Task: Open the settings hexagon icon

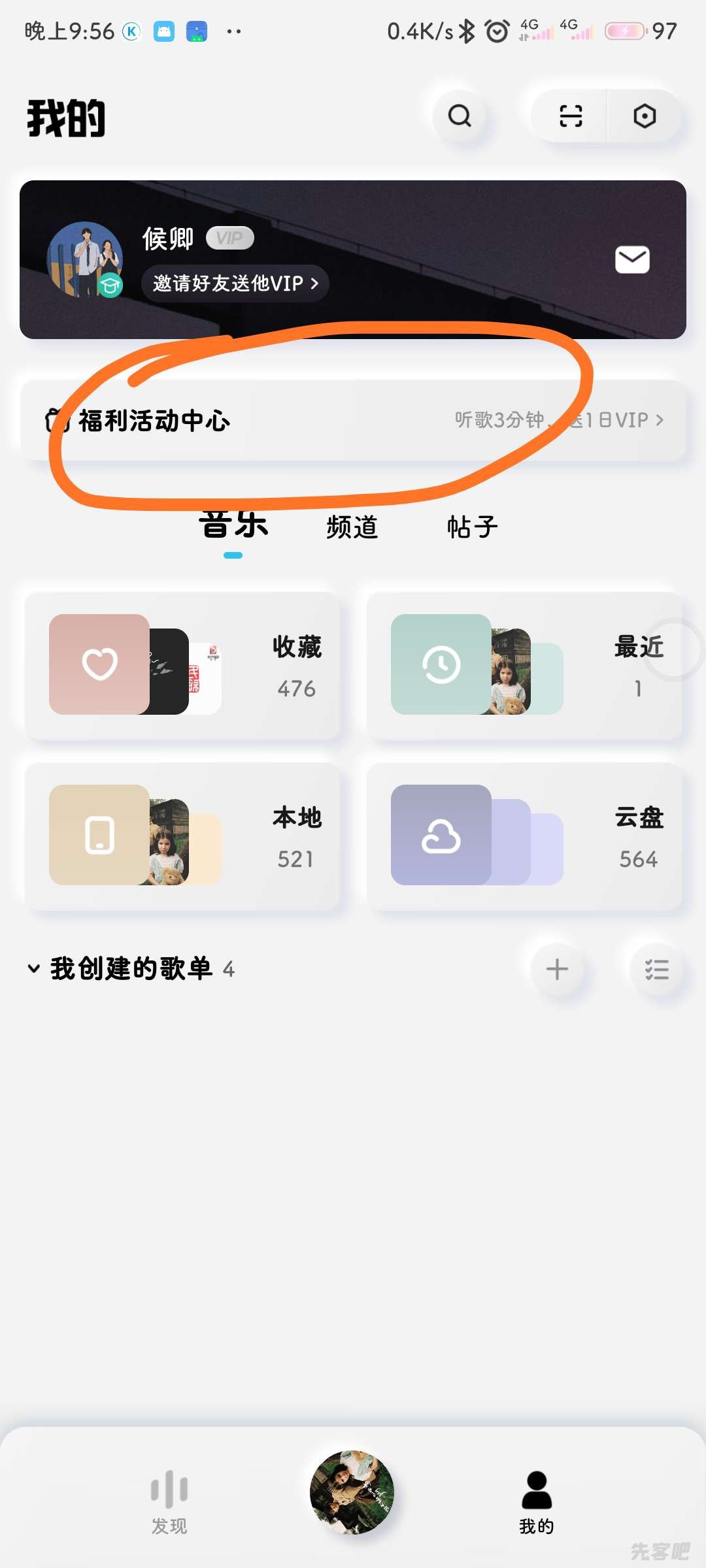Action: pyautogui.click(x=645, y=116)
